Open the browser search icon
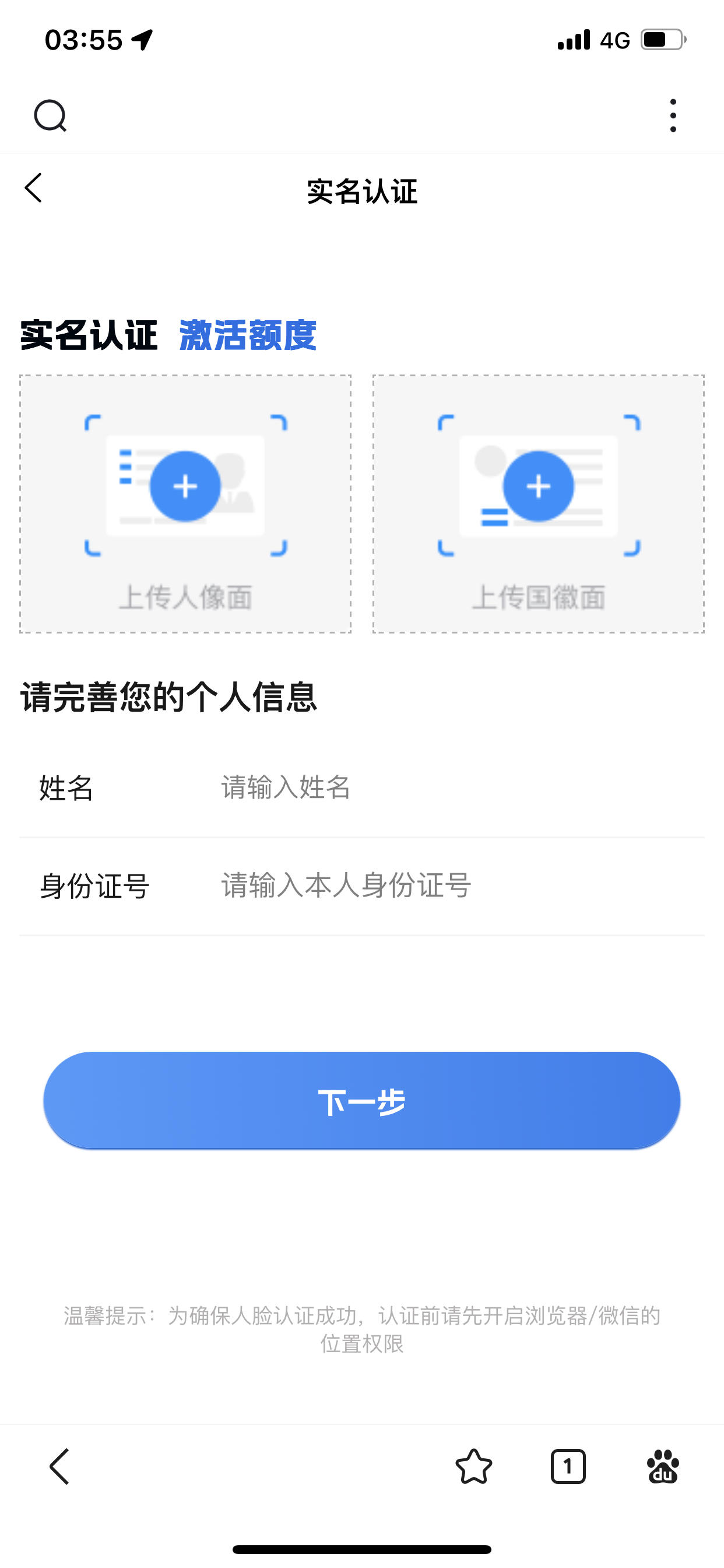The width and height of the screenshot is (724, 1568). (50, 116)
